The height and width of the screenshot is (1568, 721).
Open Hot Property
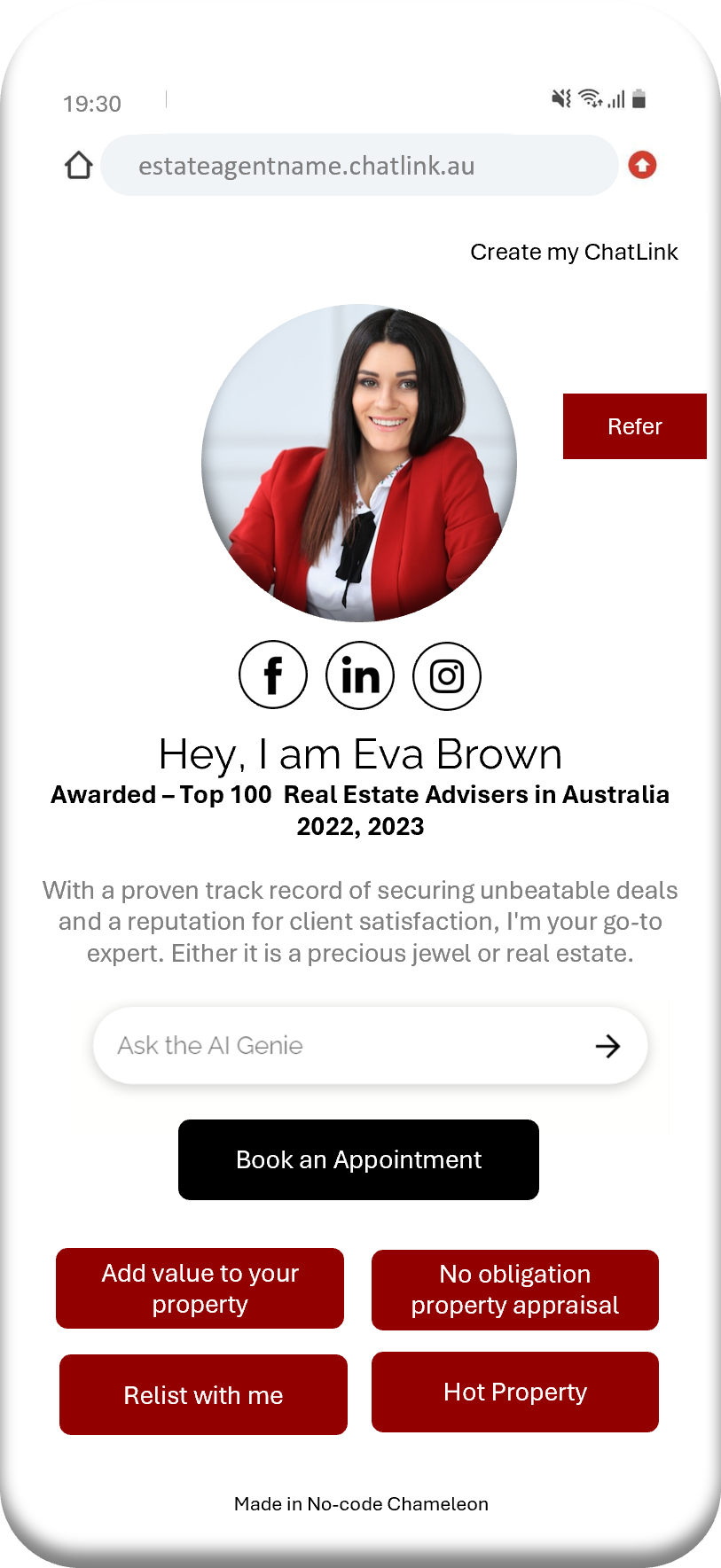click(514, 1392)
